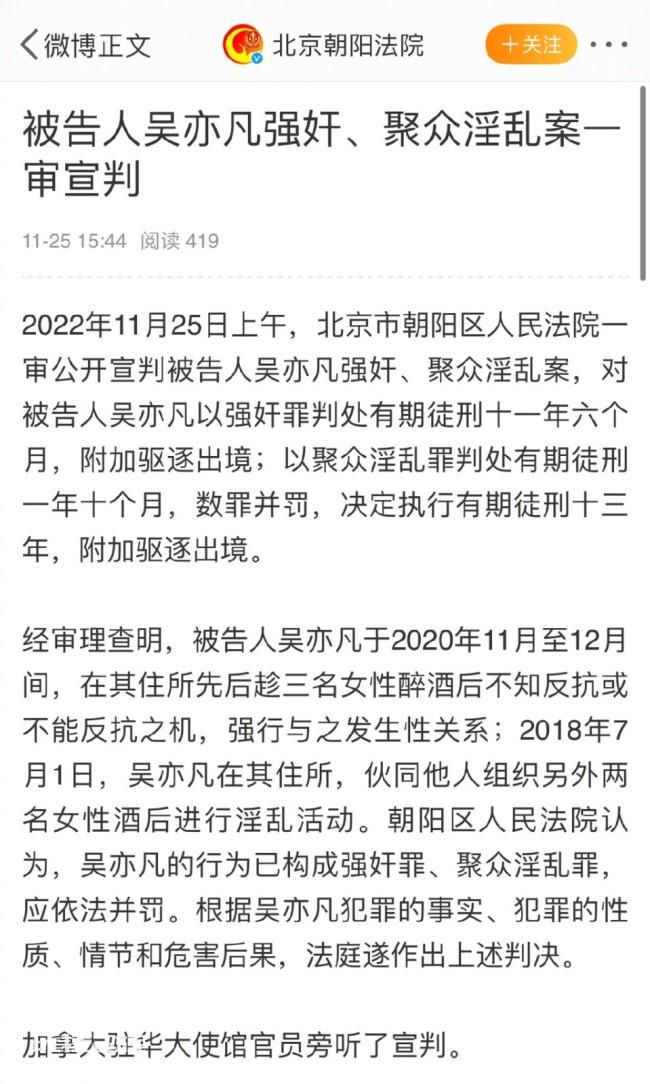Open the three-dot overflow menu
This screenshot has width=650, height=1084.
pos(609,45)
